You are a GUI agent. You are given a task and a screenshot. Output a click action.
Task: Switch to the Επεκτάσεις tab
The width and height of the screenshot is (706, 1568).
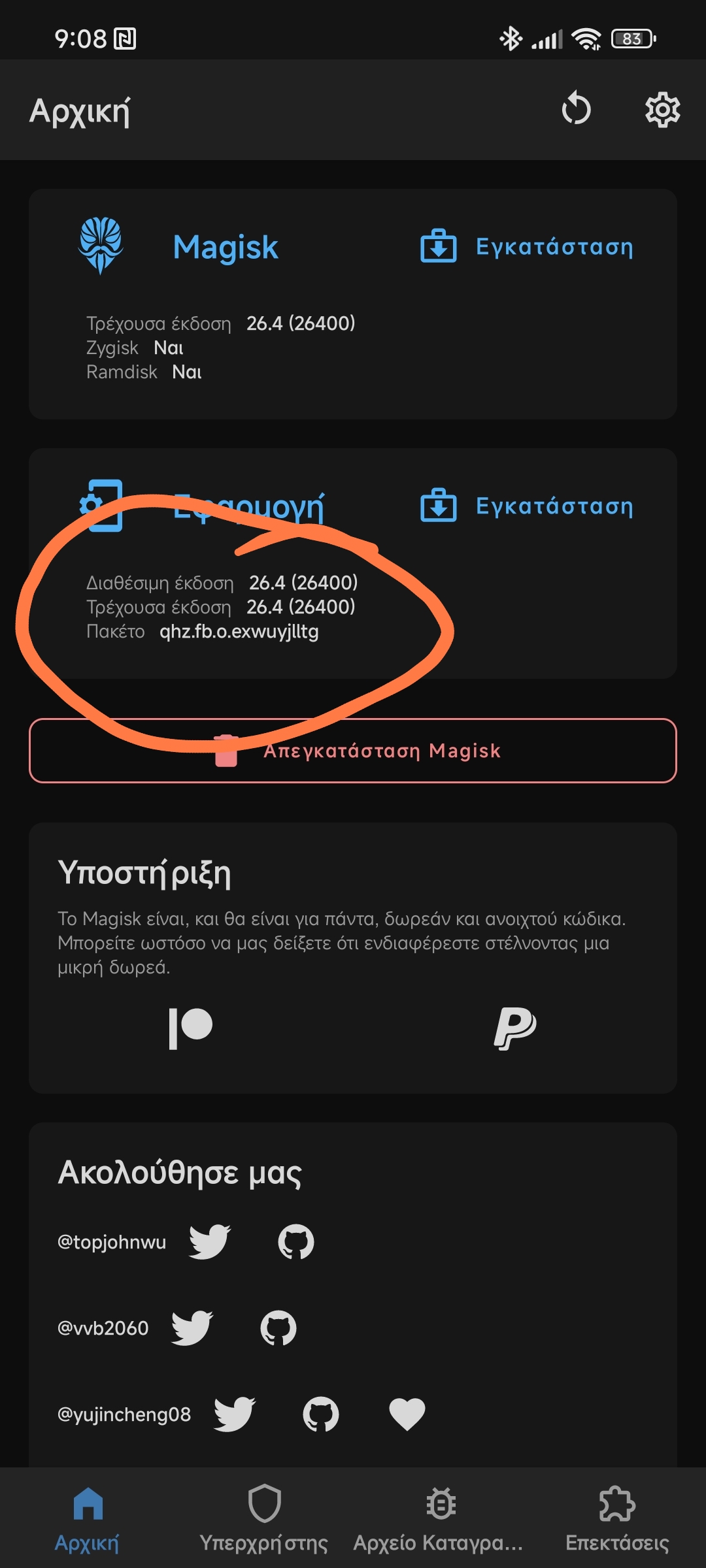(617, 1518)
